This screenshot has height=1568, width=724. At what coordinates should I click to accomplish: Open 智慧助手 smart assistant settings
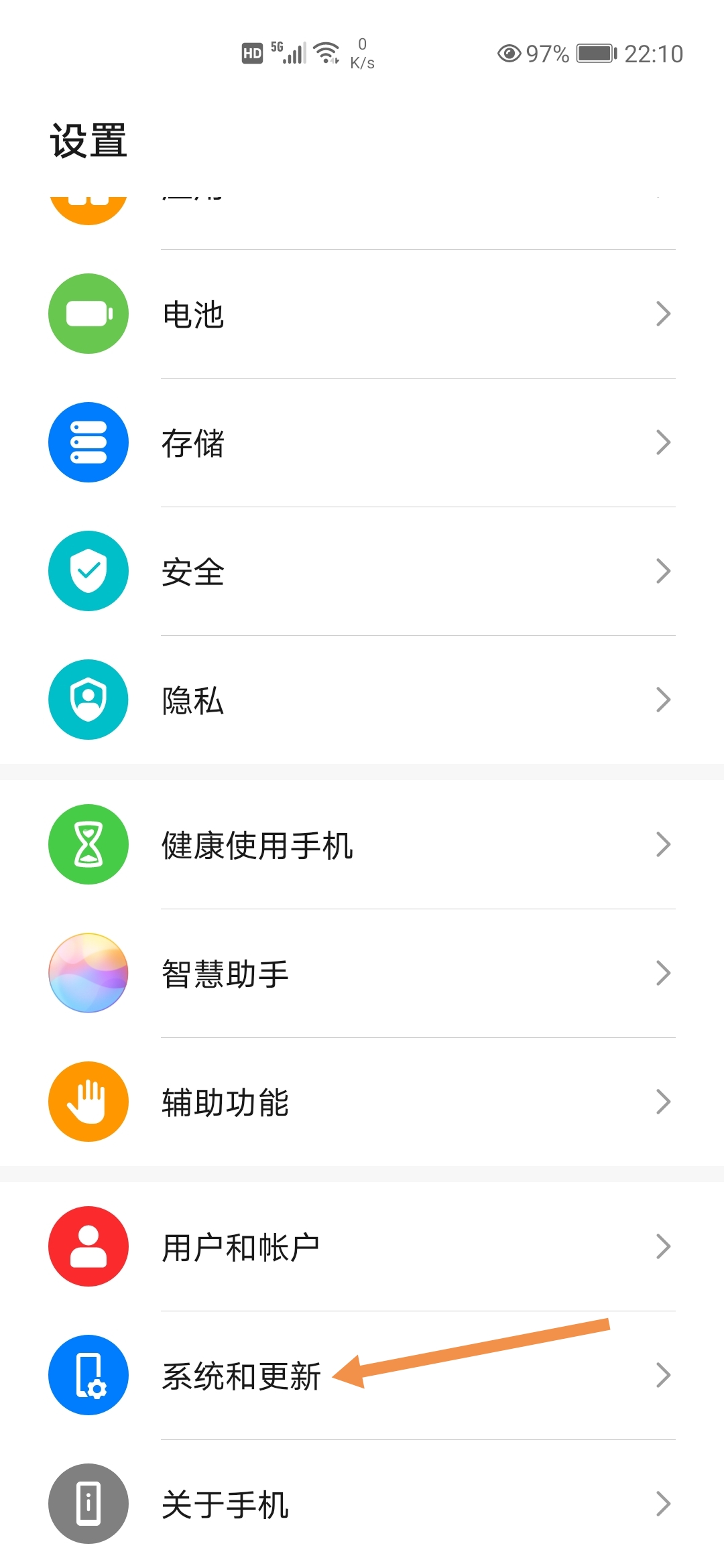coord(362,973)
